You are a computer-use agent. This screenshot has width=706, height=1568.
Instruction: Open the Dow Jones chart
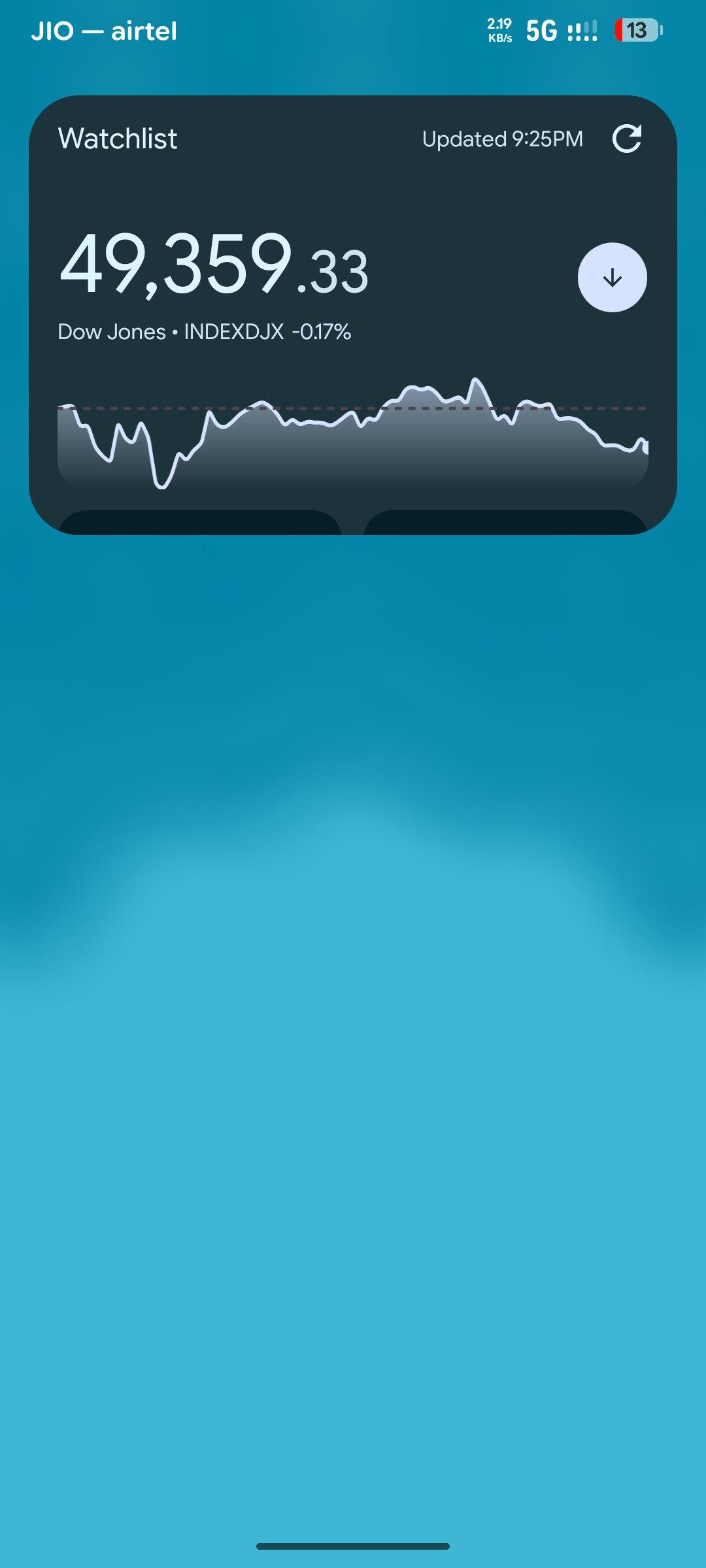353,434
